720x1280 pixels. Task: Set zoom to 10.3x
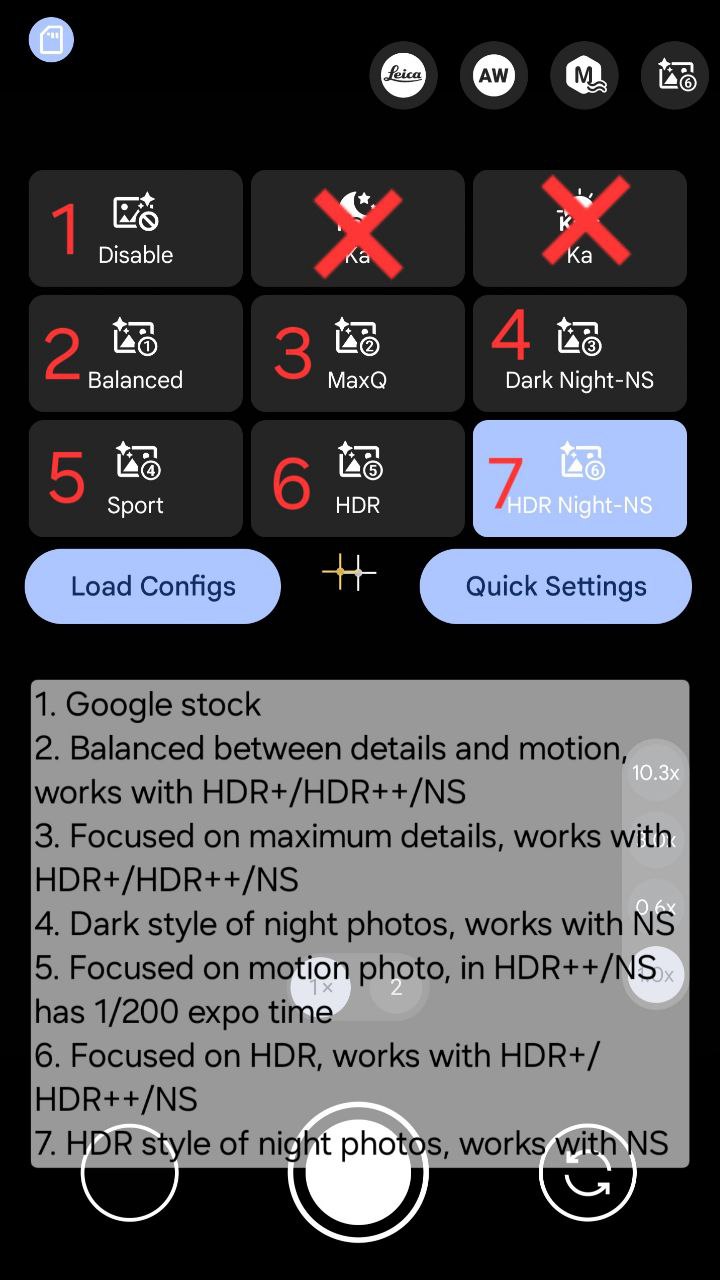pyautogui.click(x=656, y=772)
